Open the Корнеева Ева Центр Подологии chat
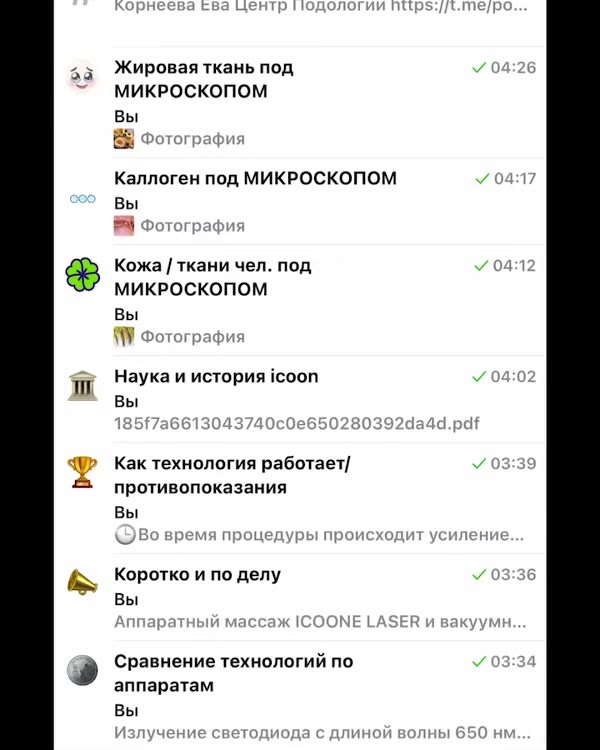The image size is (600, 750). [320, 7]
